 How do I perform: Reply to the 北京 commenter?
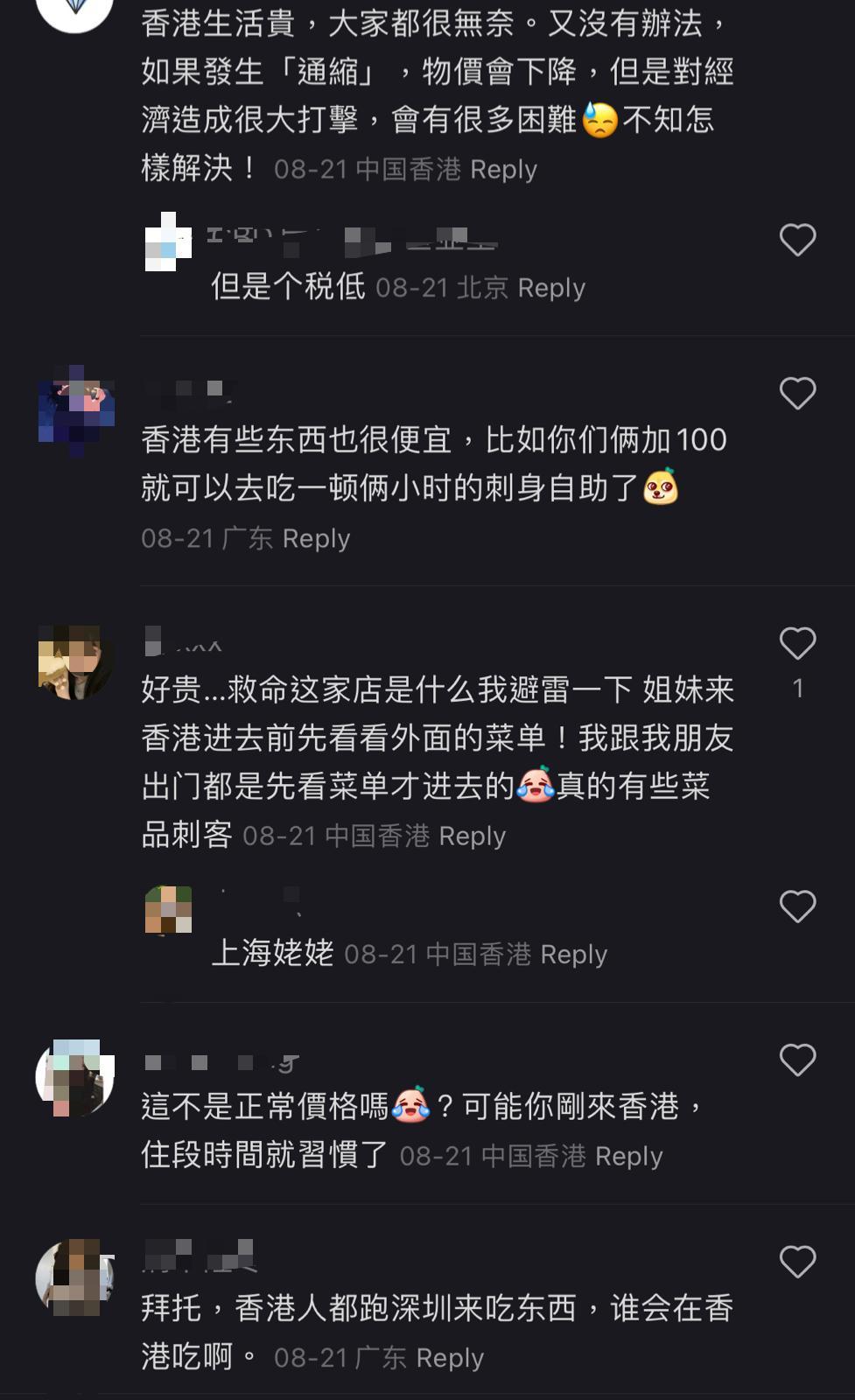pos(551,287)
